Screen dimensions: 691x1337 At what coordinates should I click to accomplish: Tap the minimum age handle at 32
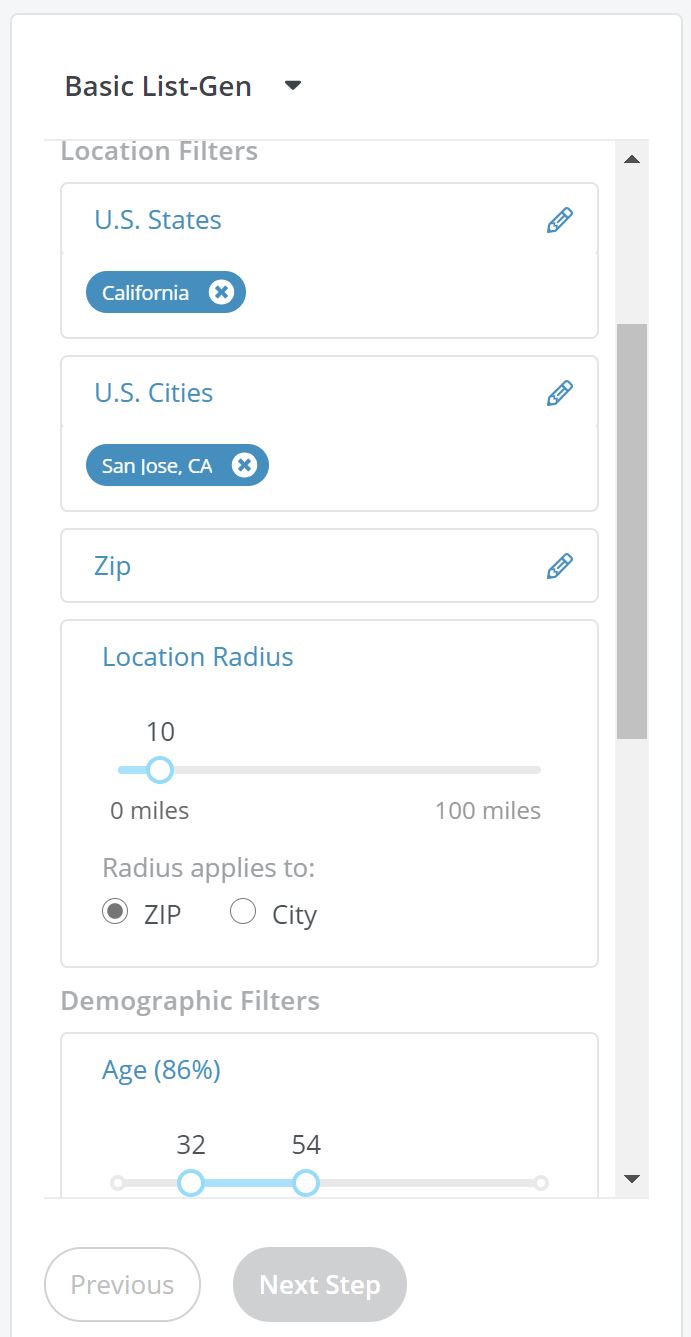(x=190, y=1183)
